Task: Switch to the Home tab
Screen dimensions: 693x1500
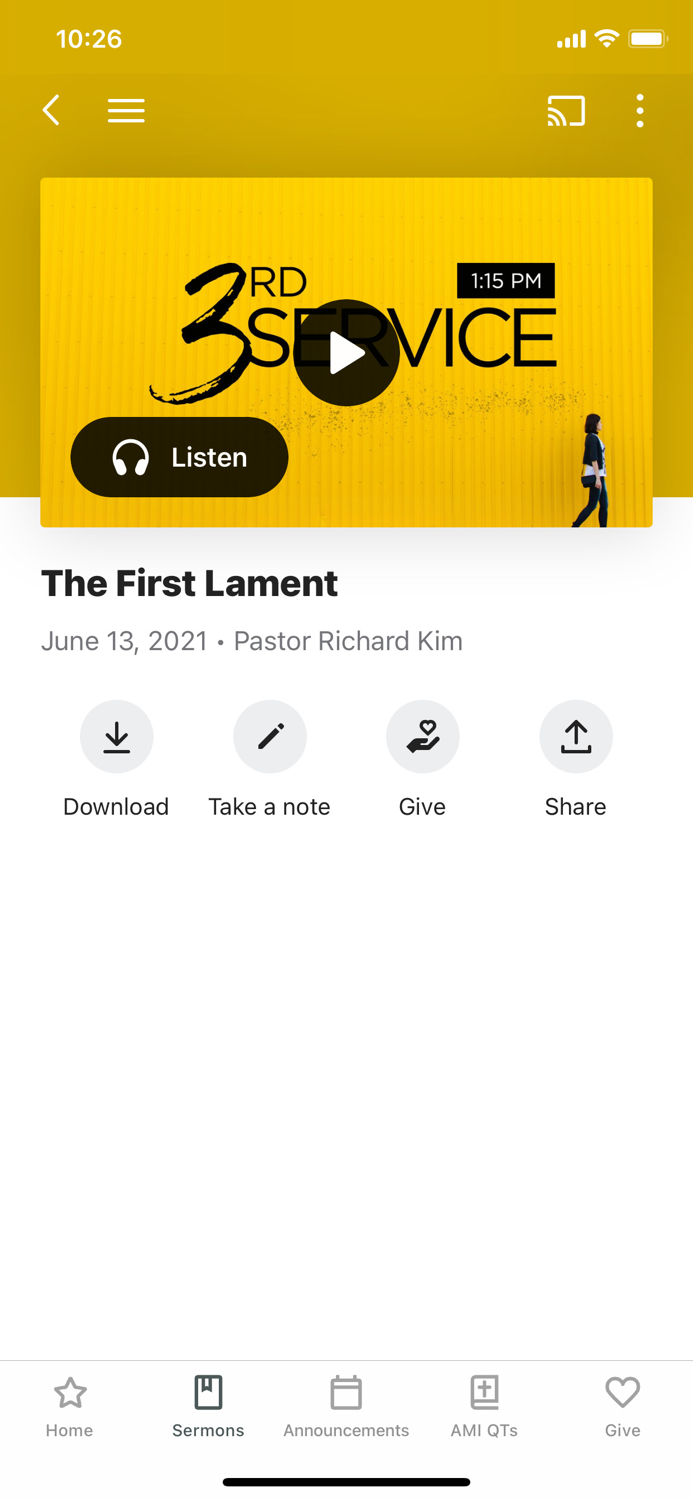Action: (x=70, y=1405)
